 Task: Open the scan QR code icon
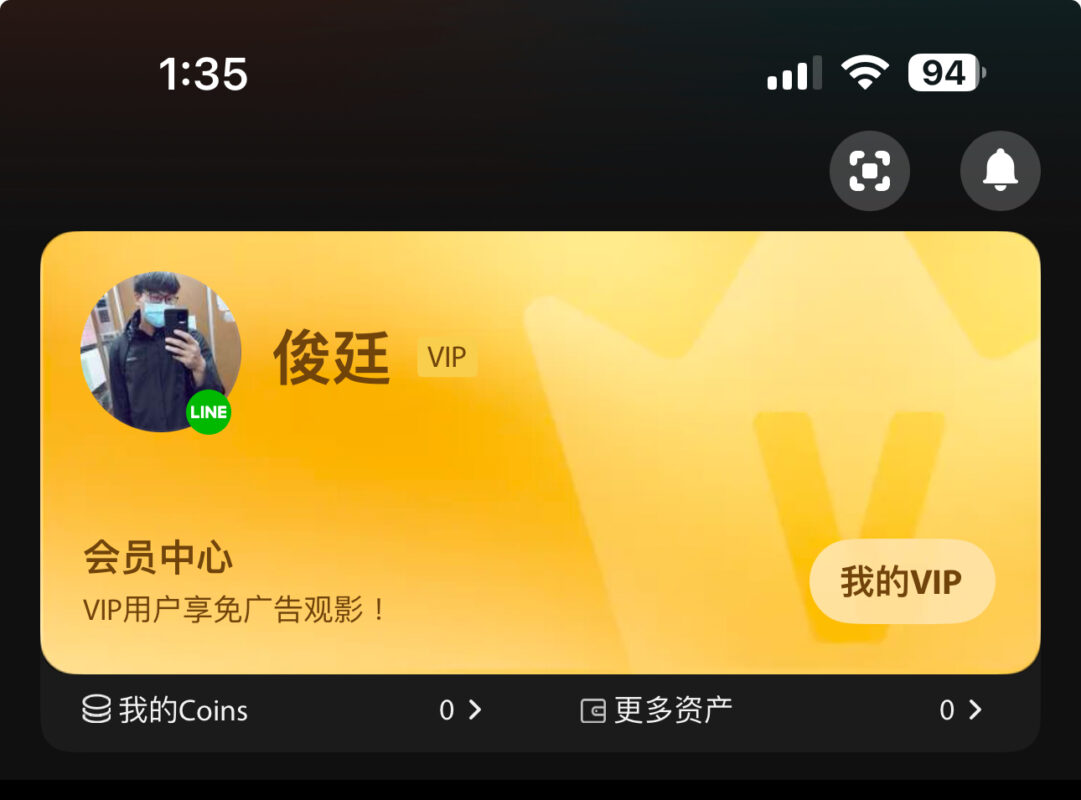coord(869,172)
